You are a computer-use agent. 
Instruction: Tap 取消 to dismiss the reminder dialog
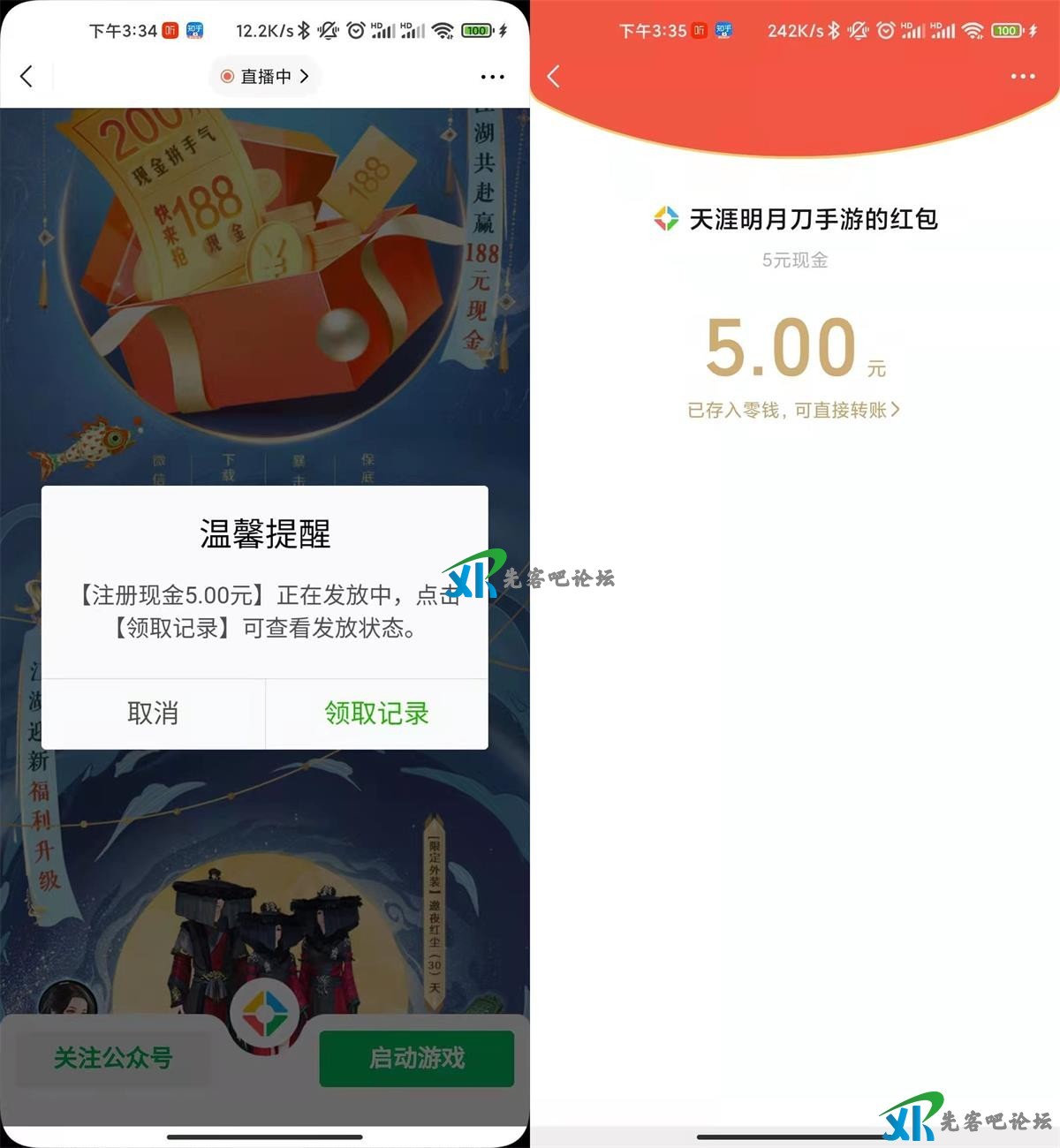[152, 713]
